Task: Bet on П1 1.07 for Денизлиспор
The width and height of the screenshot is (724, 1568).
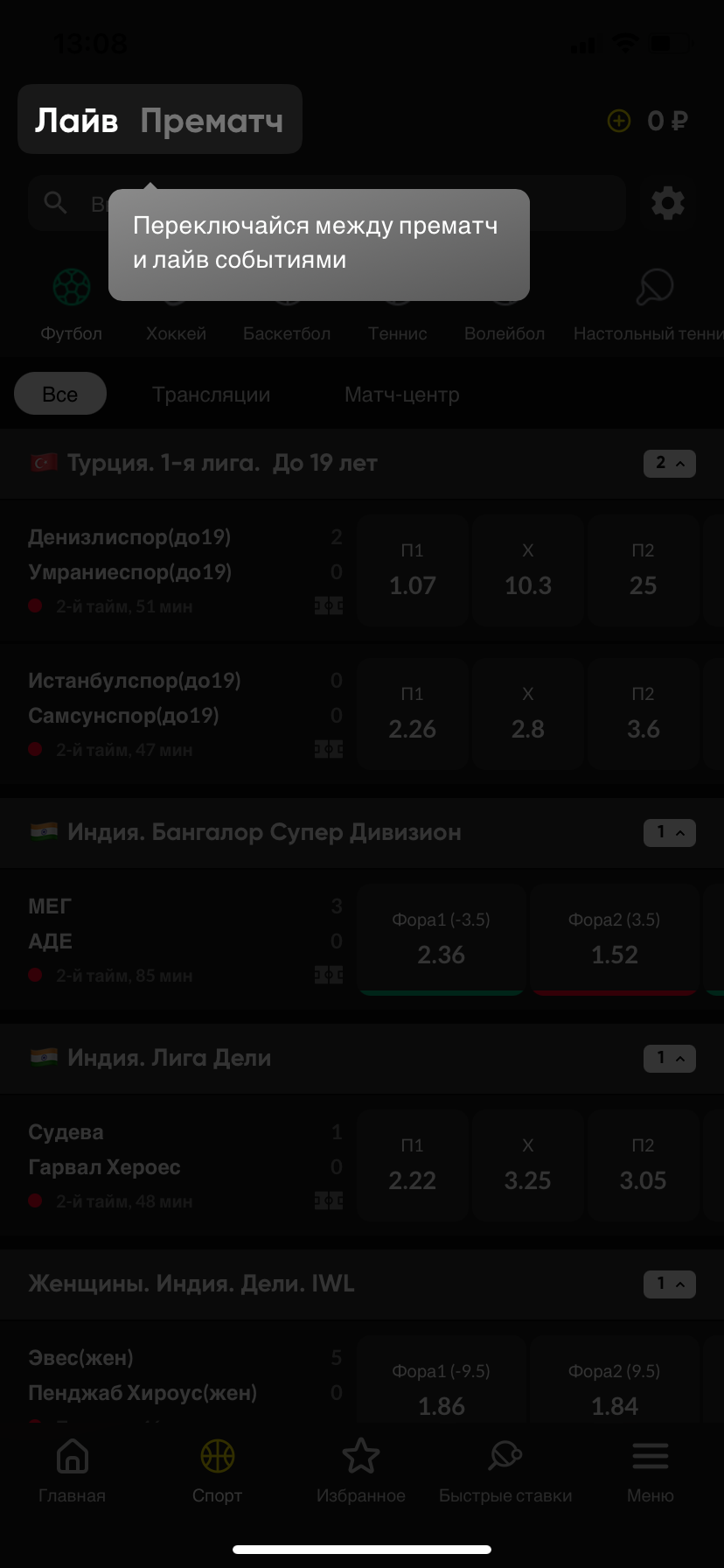Action: click(413, 570)
